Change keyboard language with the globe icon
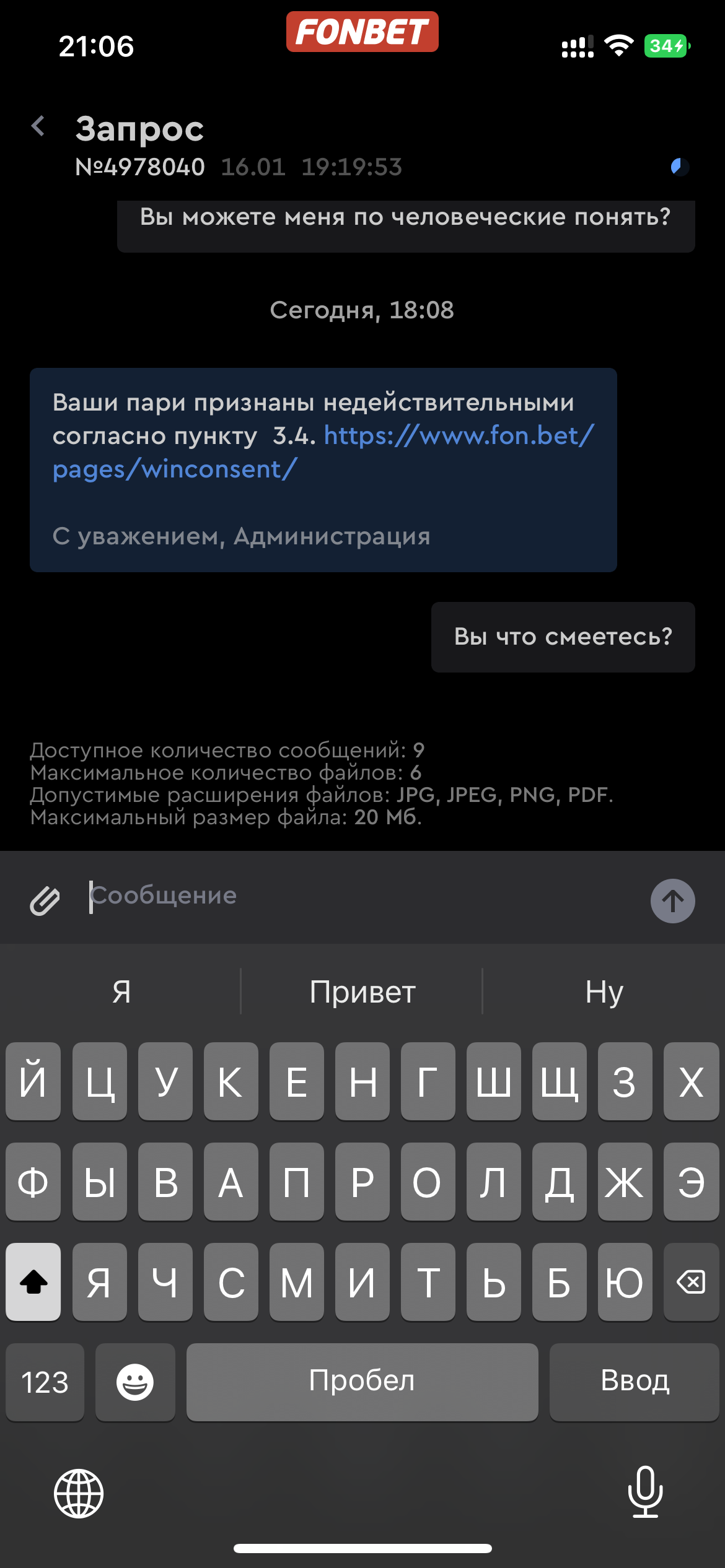725x1568 pixels. 79,1494
